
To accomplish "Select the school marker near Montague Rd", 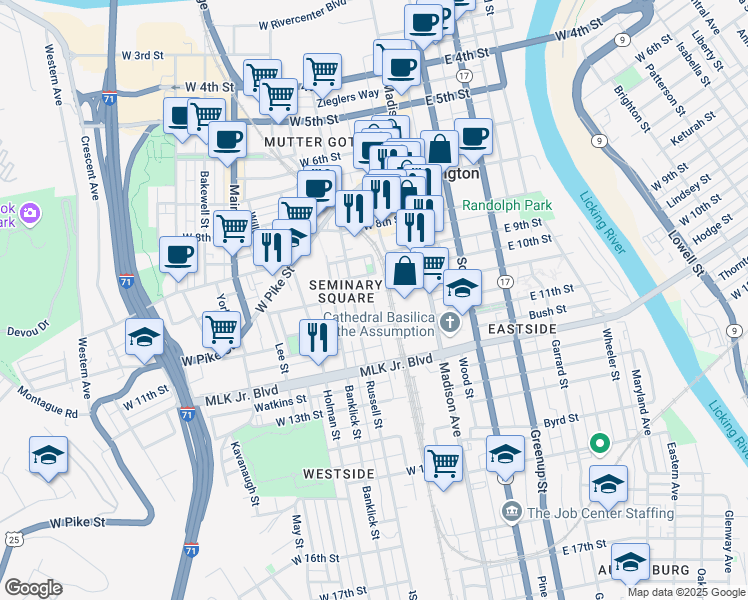I will tap(49, 455).
